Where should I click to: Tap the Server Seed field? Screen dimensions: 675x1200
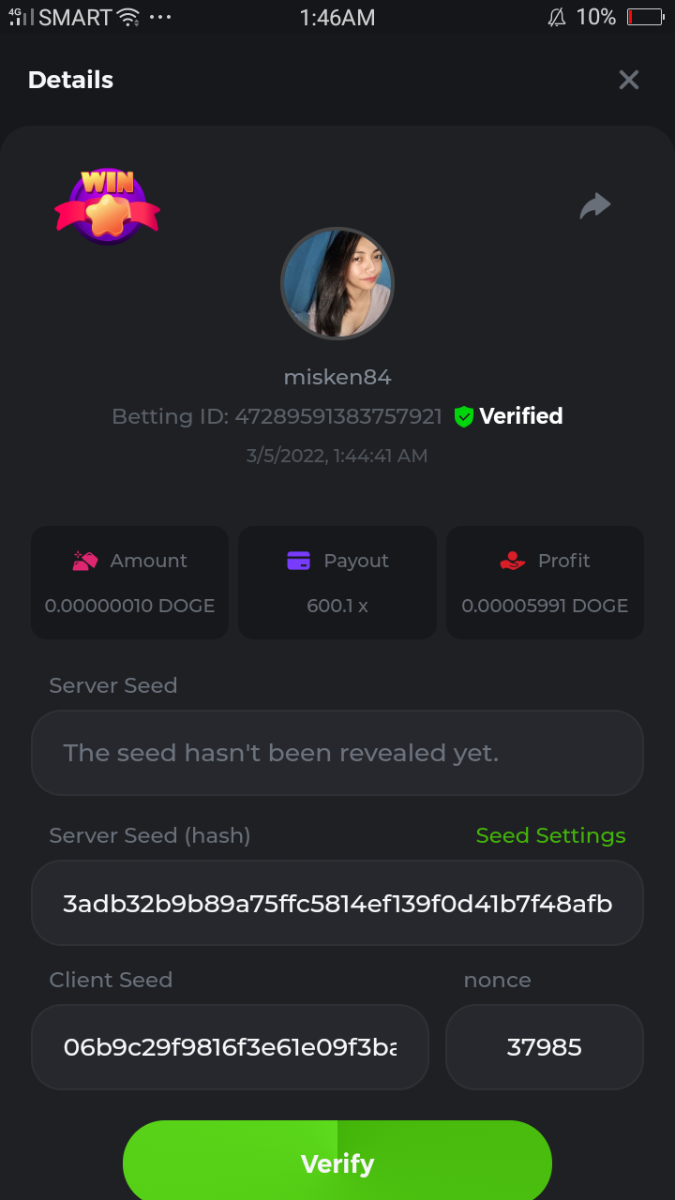click(x=337, y=753)
